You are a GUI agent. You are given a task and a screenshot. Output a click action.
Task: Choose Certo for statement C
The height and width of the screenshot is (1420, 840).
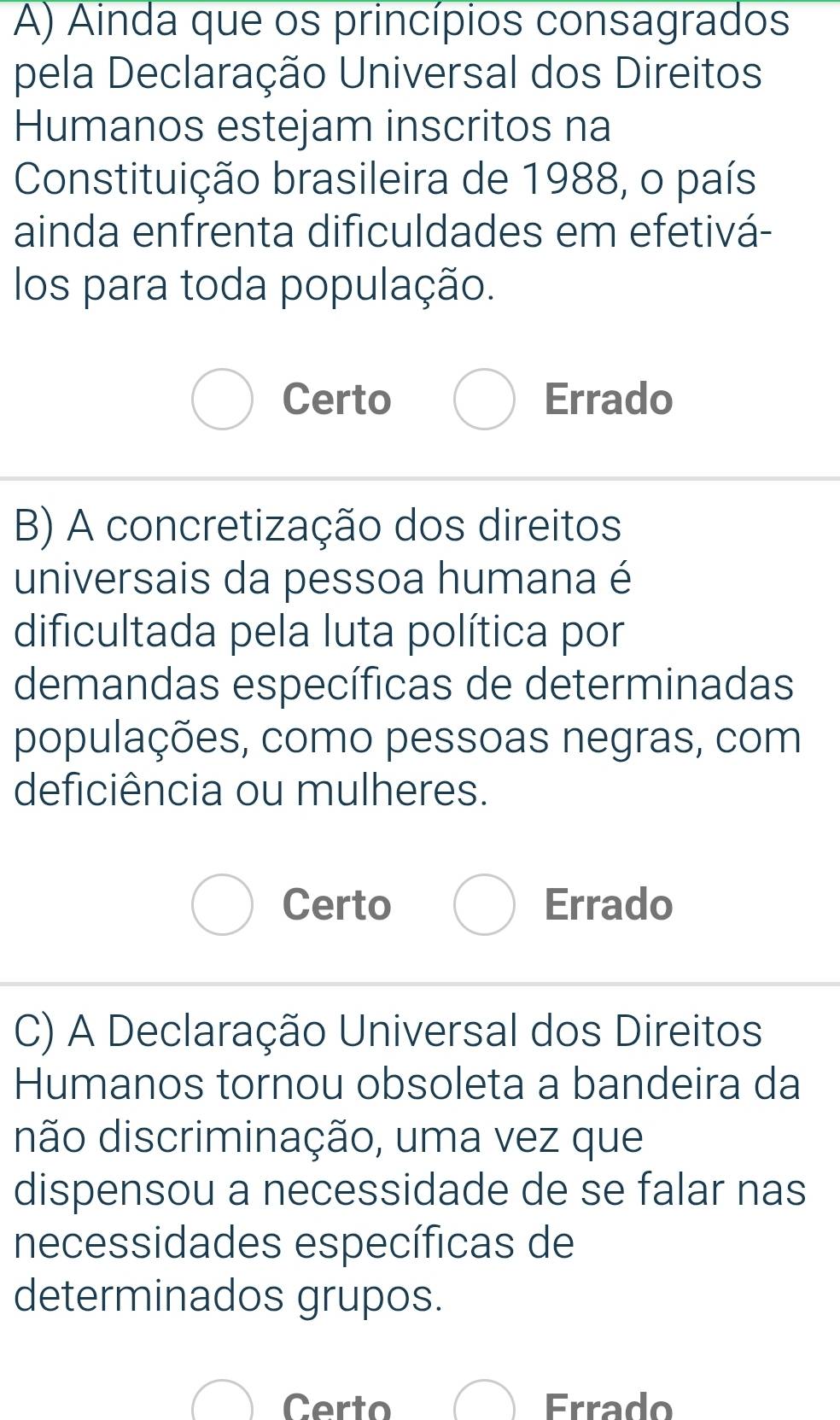tap(223, 1405)
